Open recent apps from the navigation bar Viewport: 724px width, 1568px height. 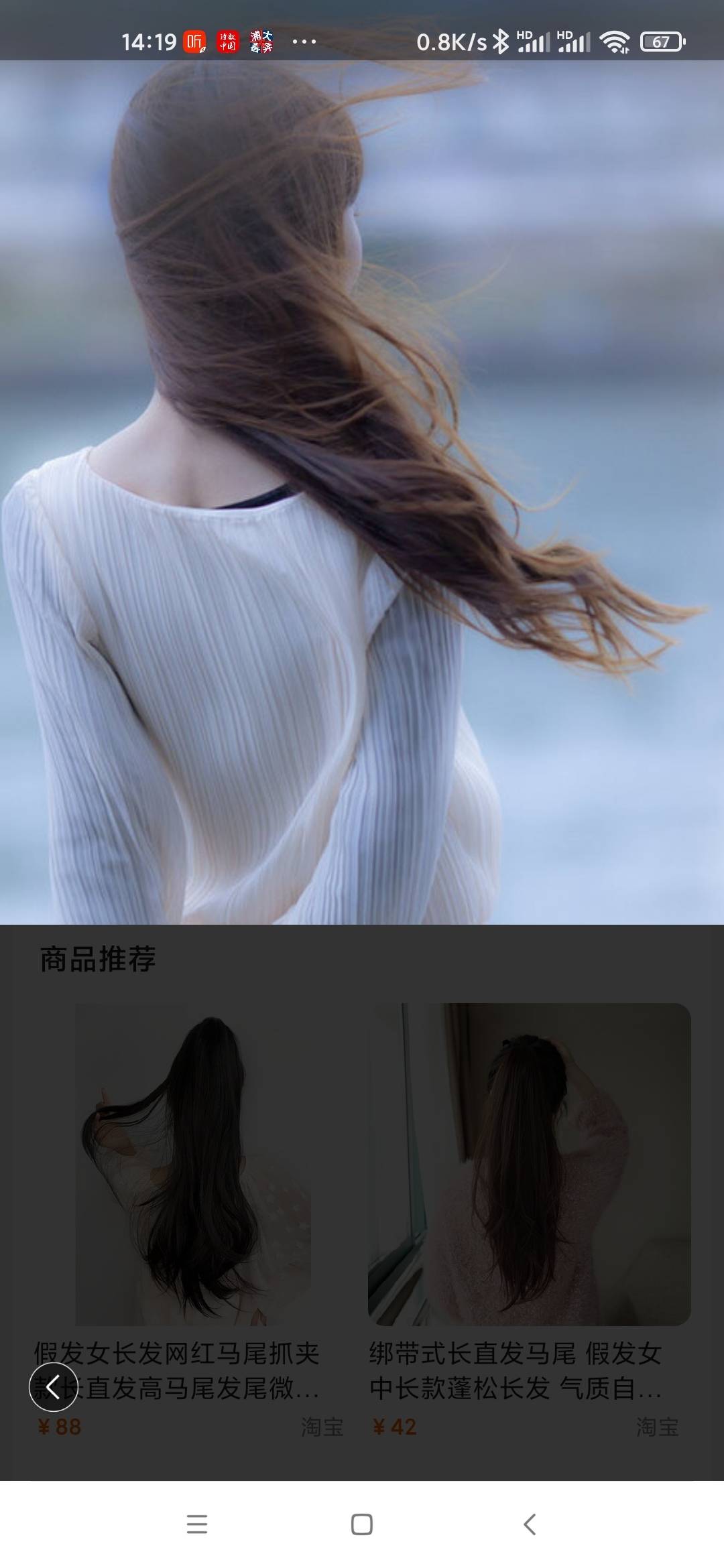(x=196, y=1524)
